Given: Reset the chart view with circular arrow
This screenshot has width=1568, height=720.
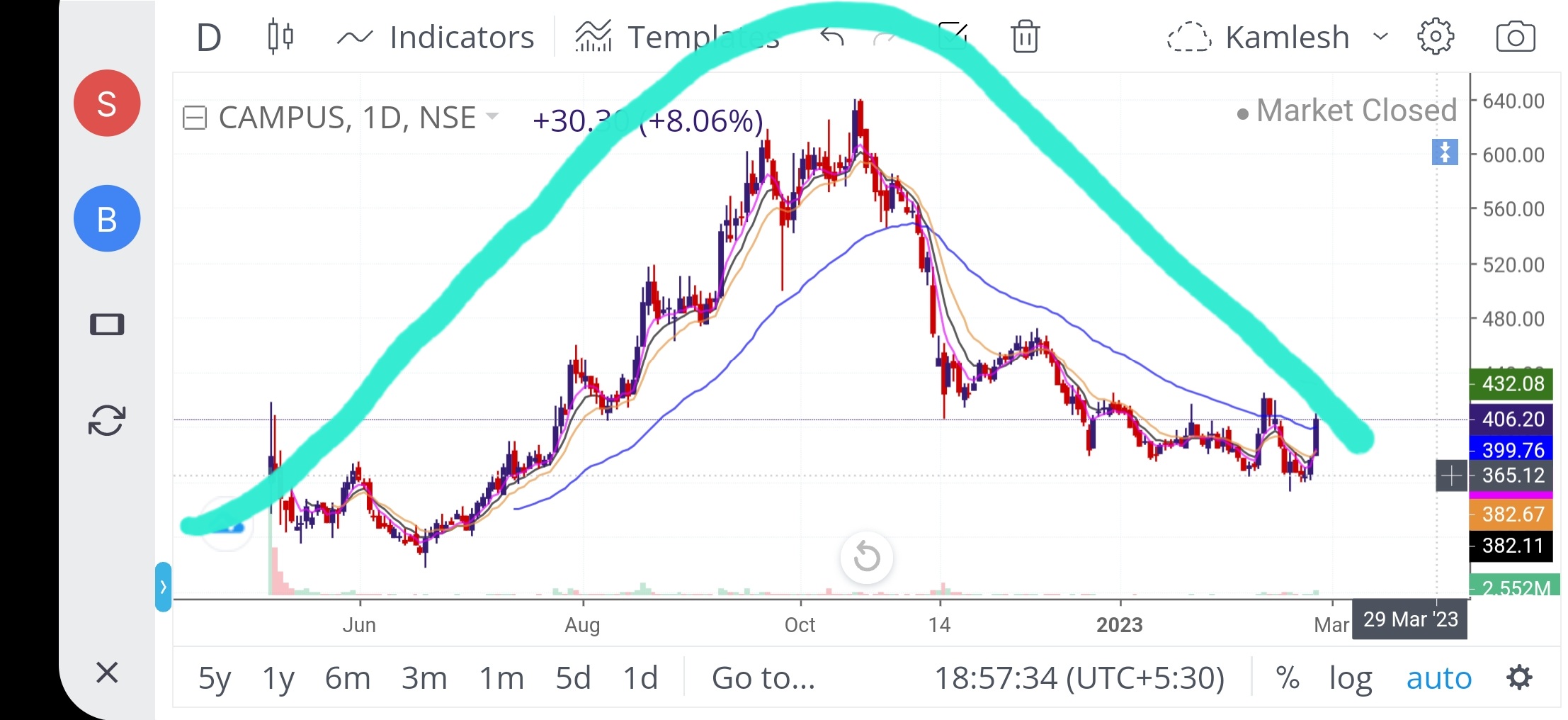Looking at the screenshot, I should (x=866, y=557).
